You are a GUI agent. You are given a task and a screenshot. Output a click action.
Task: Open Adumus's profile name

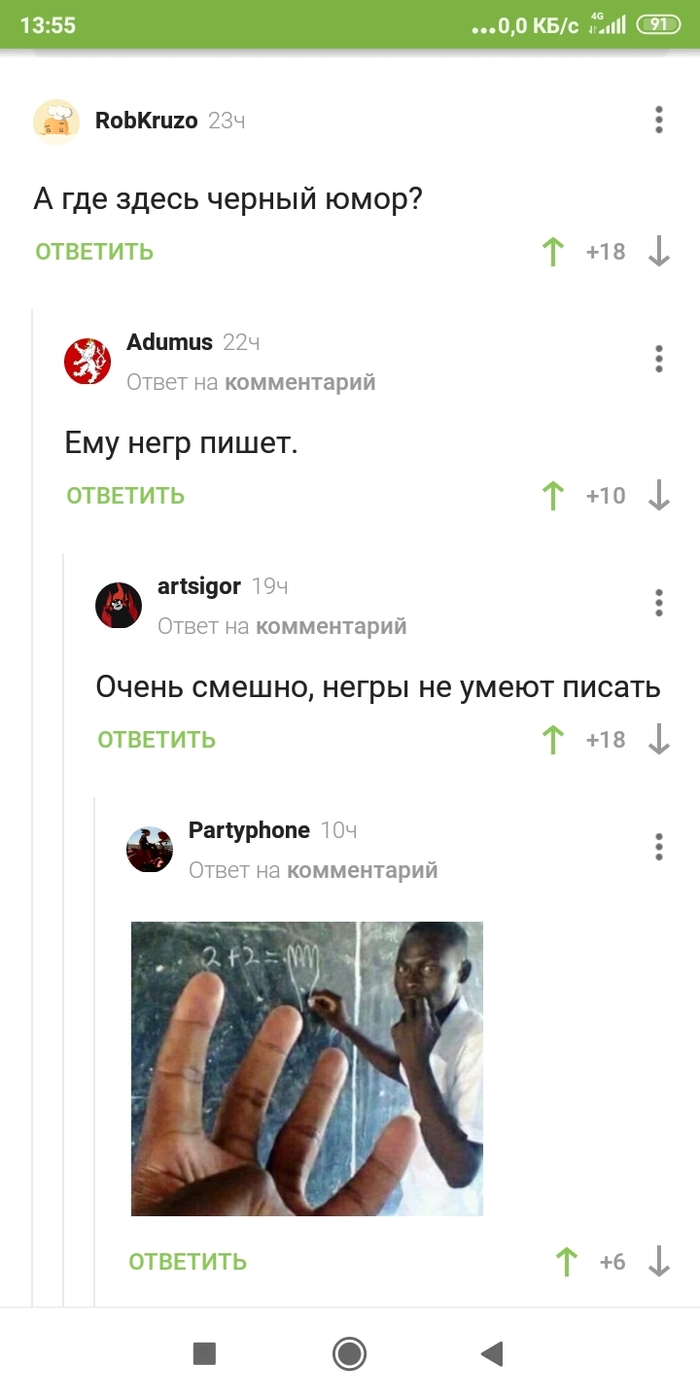click(x=169, y=342)
